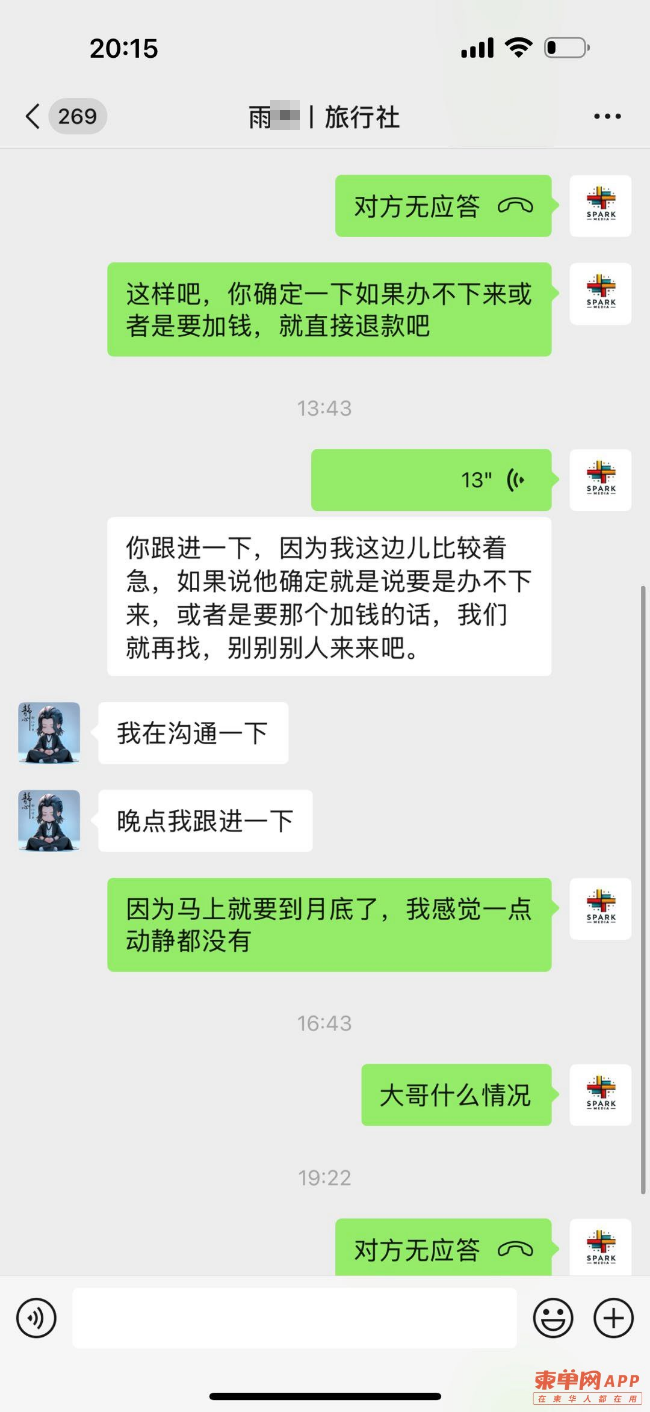Open my avatar next to 大哥什么情况
650x1412 pixels.
point(600,1095)
